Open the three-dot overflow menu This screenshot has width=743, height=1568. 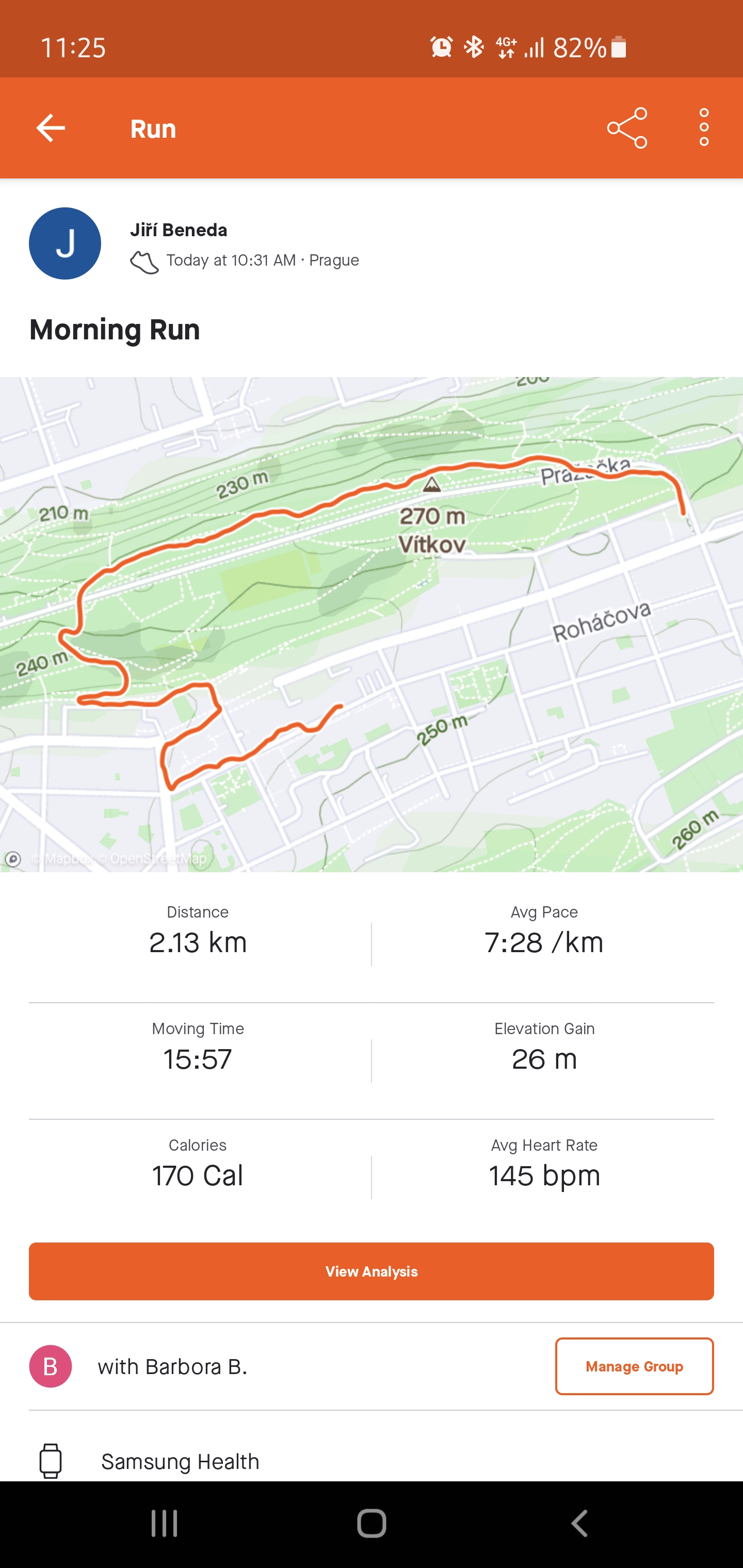click(x=704, y=128)
